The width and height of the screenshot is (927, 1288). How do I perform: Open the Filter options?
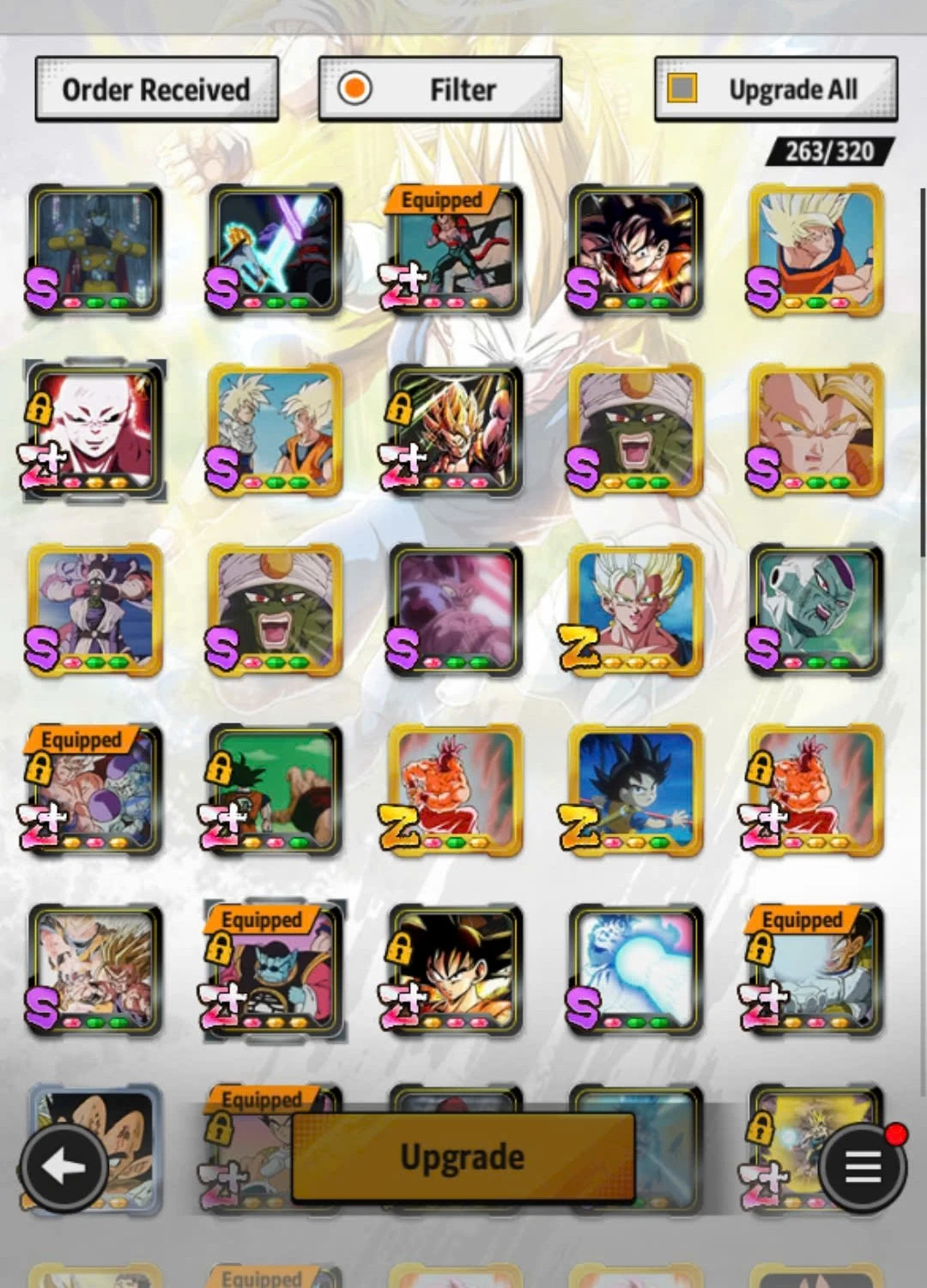point(439,89)
